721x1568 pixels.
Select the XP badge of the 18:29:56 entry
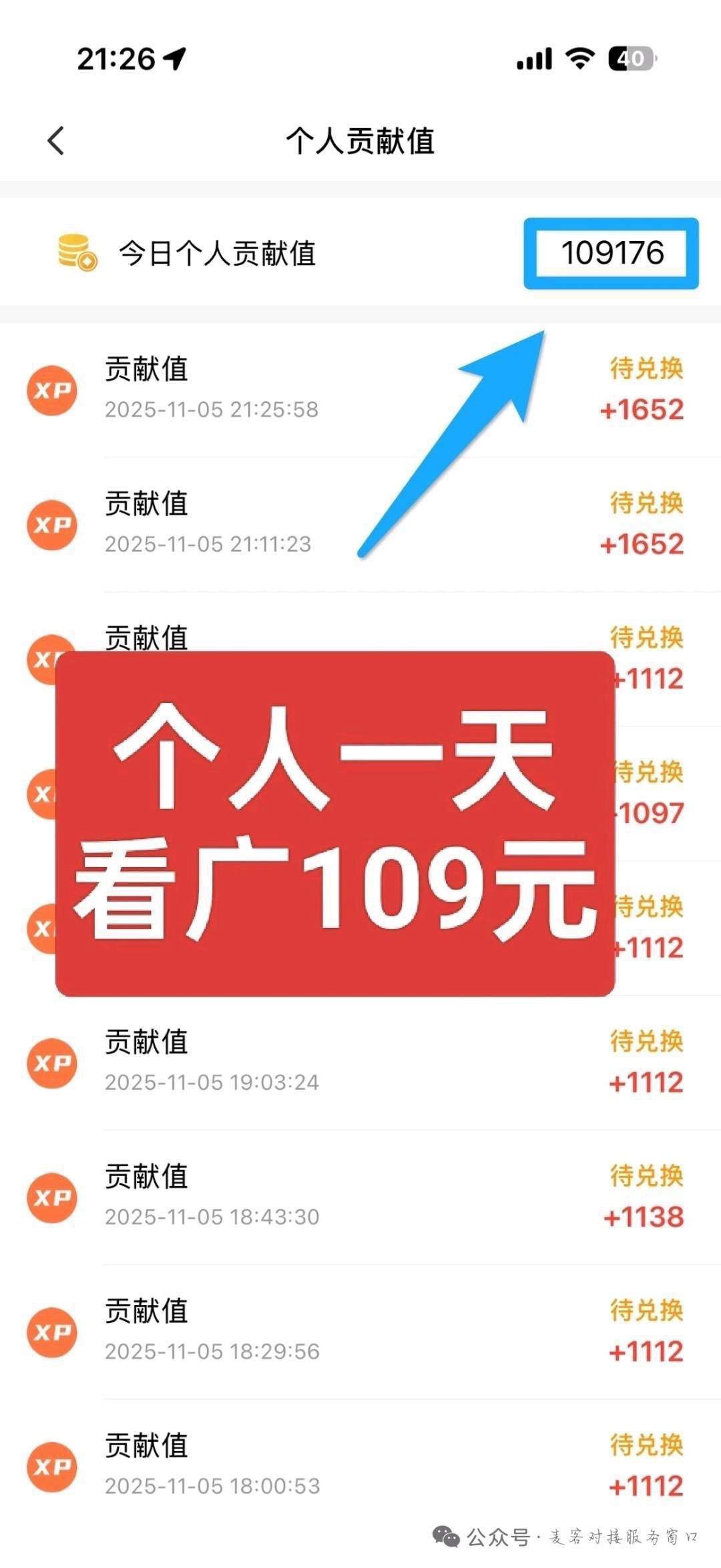pos(52,1332)
